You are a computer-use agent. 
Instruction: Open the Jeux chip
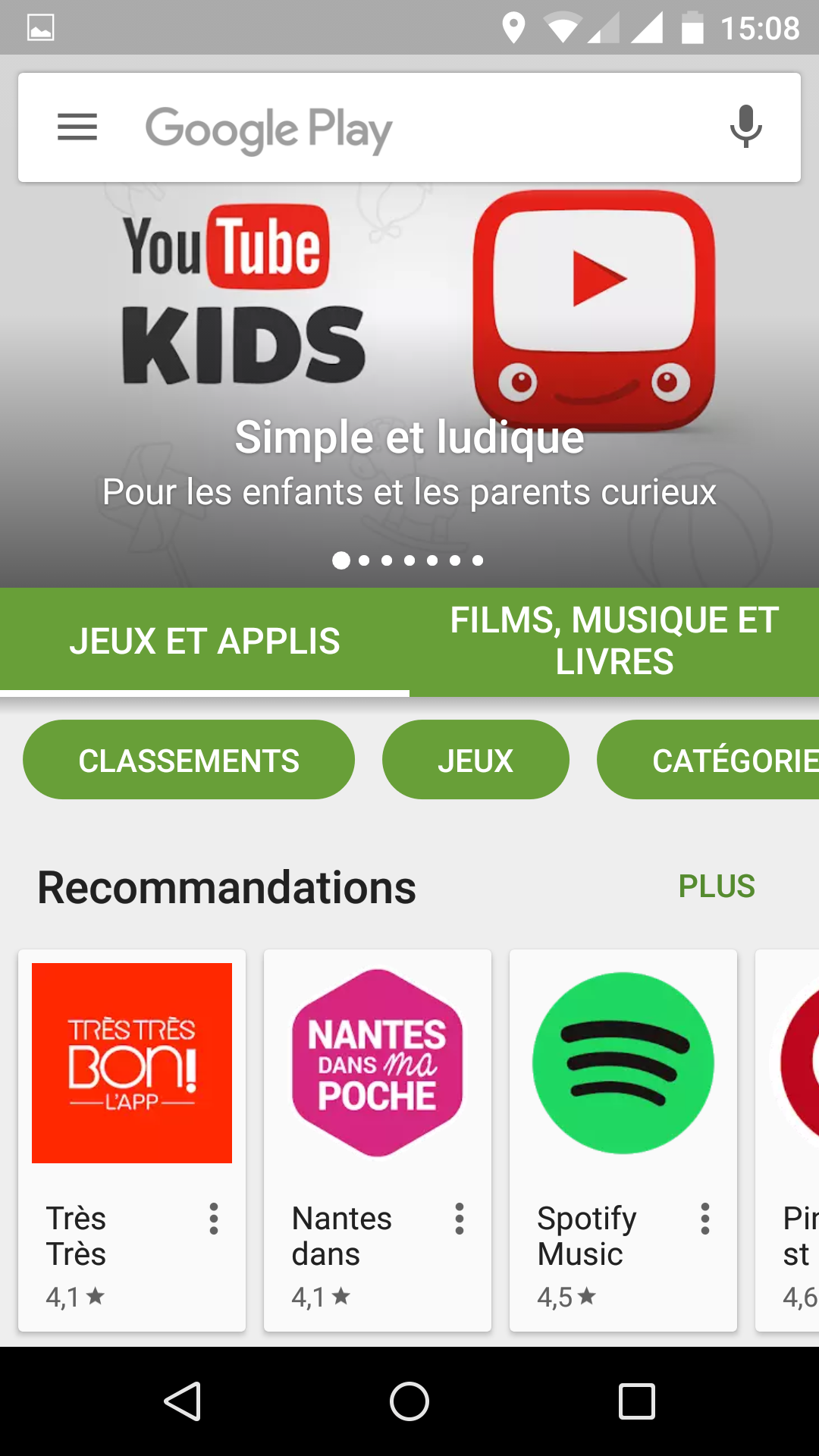click(x=475, y=760)
